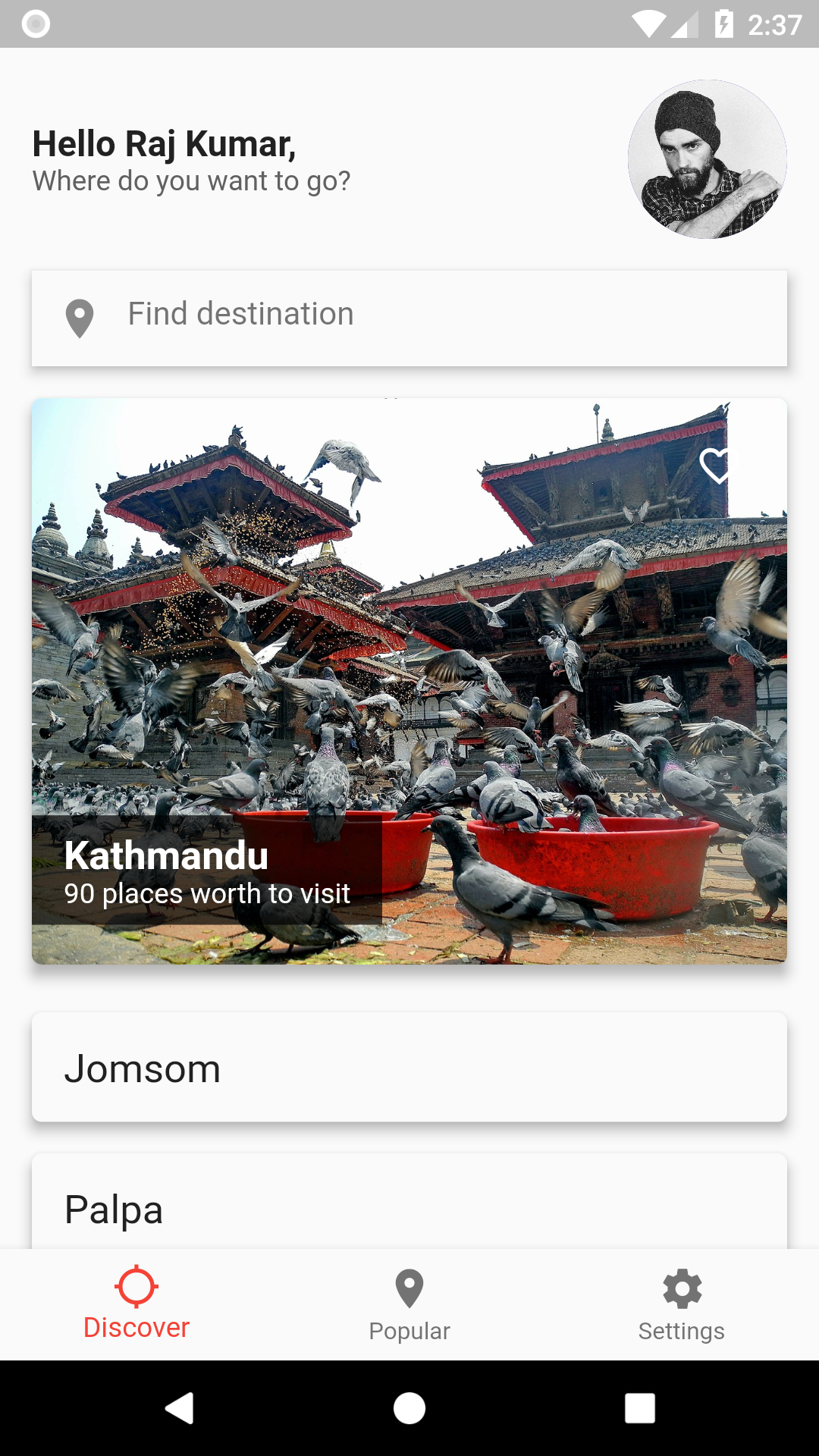Viewport: 819px width, 1456px height.
Task: Tap the system back button
Action: click(x=180, y=1408)
